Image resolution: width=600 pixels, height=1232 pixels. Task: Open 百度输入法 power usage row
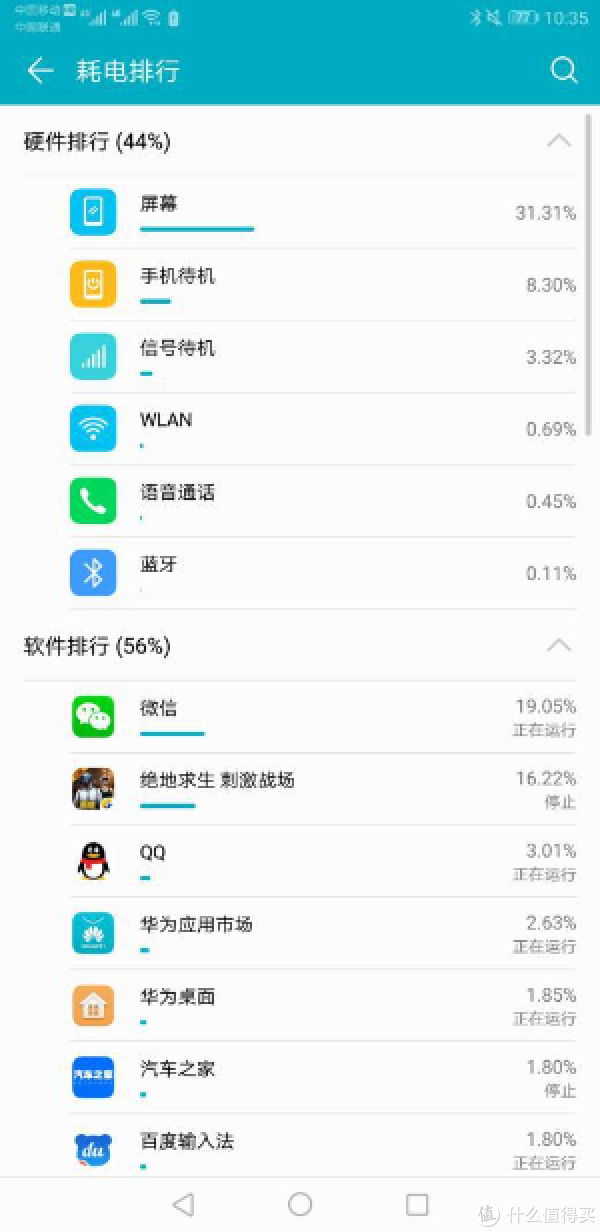coord(322,1149)
